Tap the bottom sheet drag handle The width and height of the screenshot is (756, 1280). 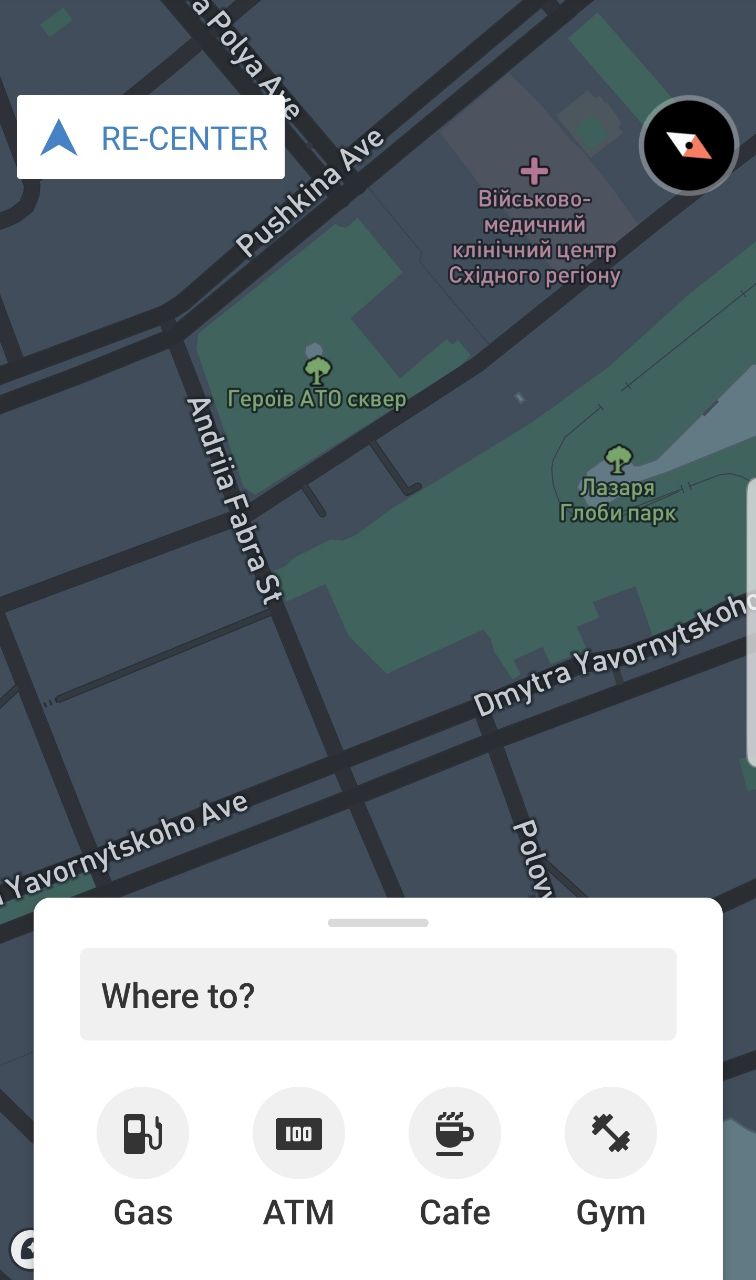[378, 922]
